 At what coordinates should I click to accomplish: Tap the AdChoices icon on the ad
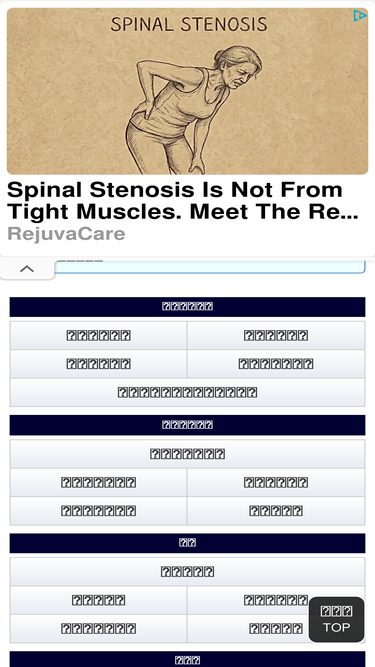pyautogui.click(x=360, y=16)
